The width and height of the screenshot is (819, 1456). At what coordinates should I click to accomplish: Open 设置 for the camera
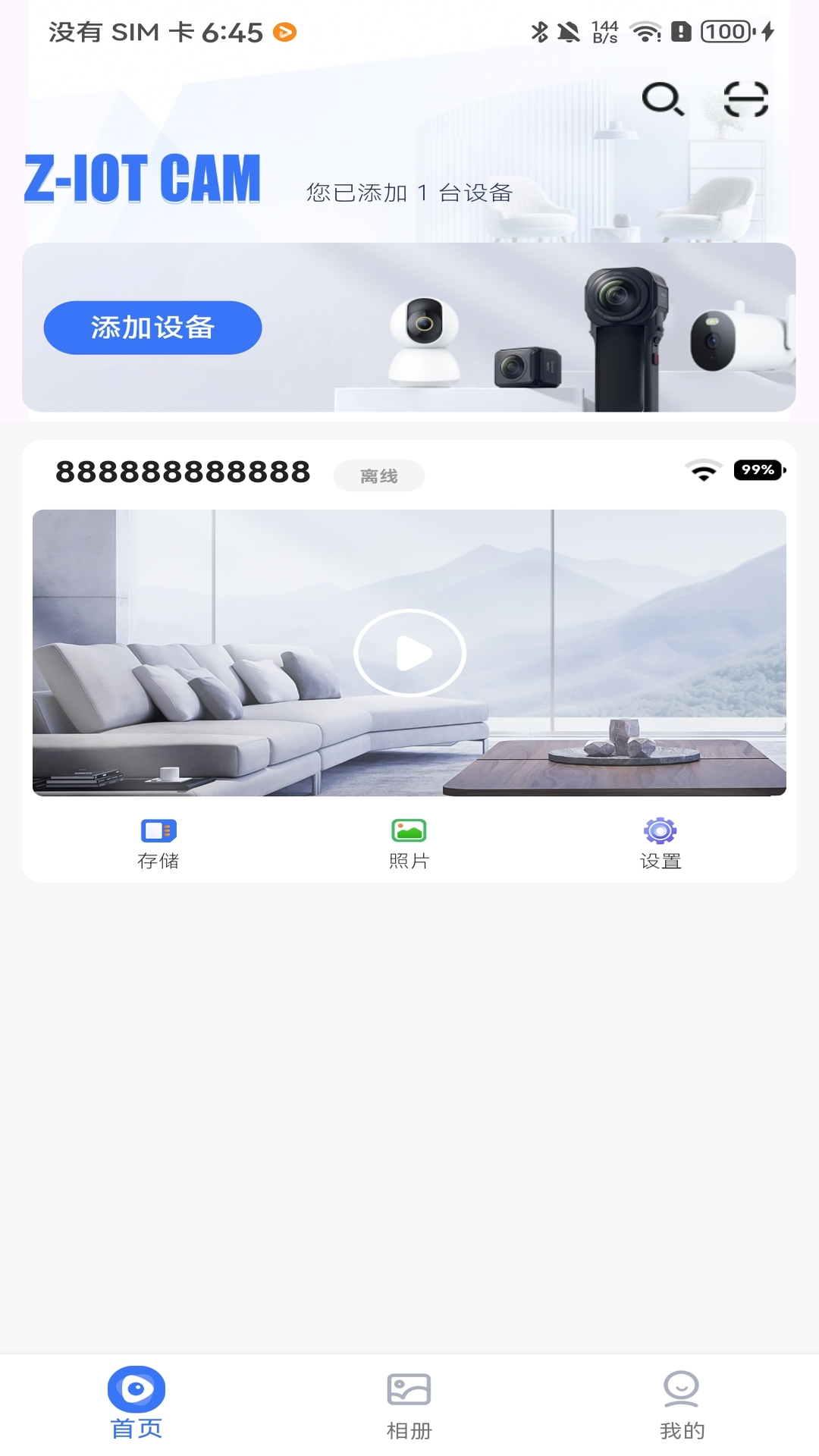[661, 843]
